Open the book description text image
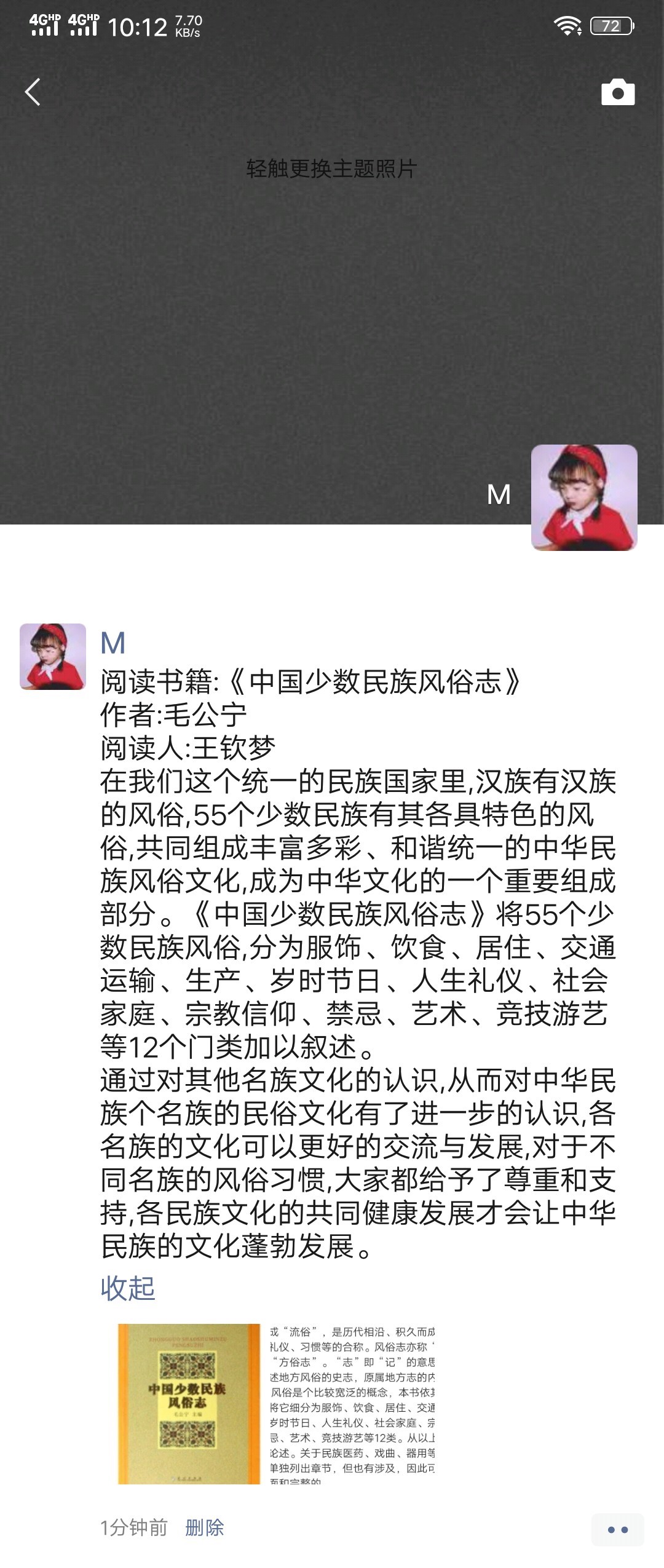Viewport: 664px width, 1568px height. (352, 1404)
